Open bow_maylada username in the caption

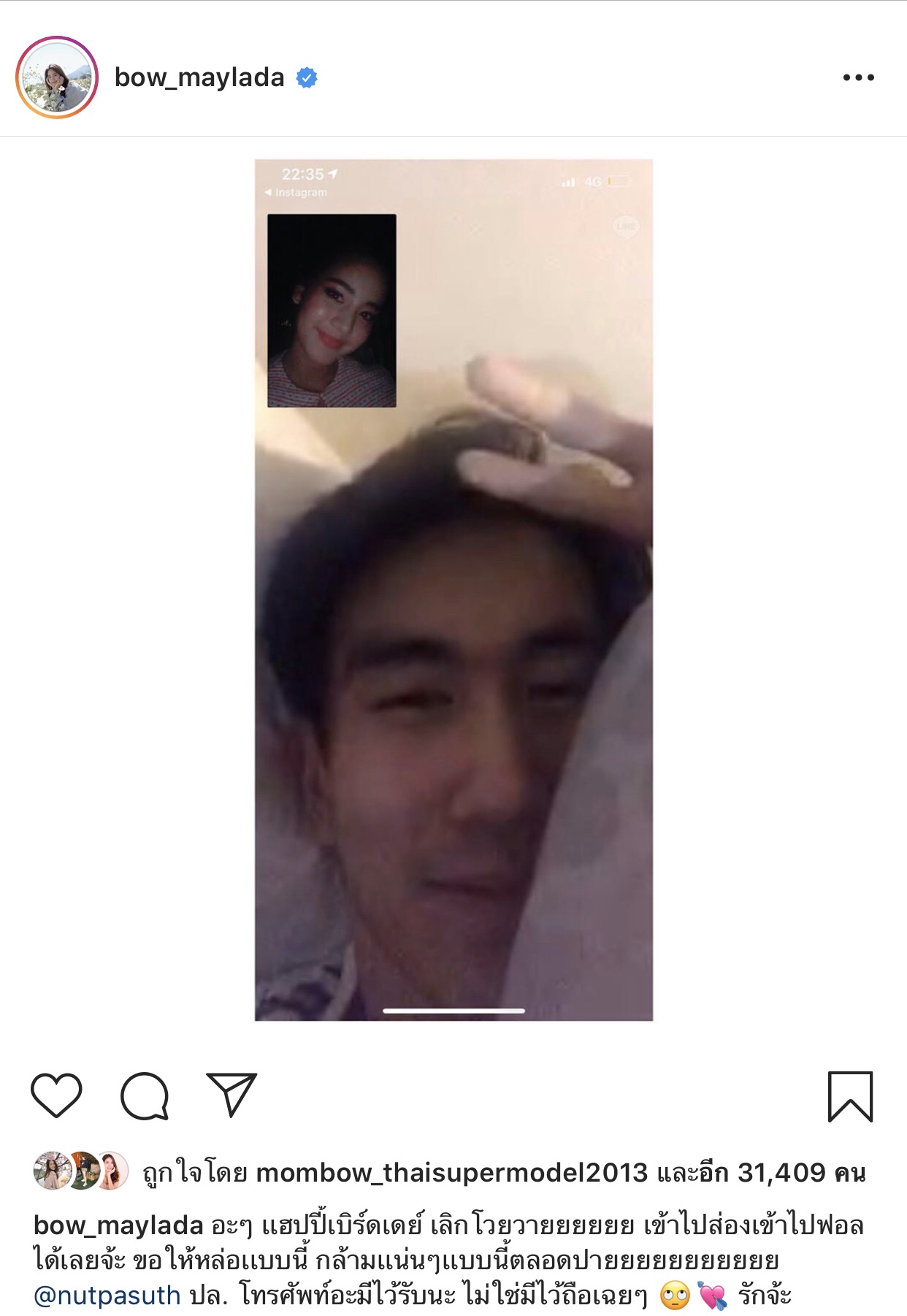(118, 1225)
